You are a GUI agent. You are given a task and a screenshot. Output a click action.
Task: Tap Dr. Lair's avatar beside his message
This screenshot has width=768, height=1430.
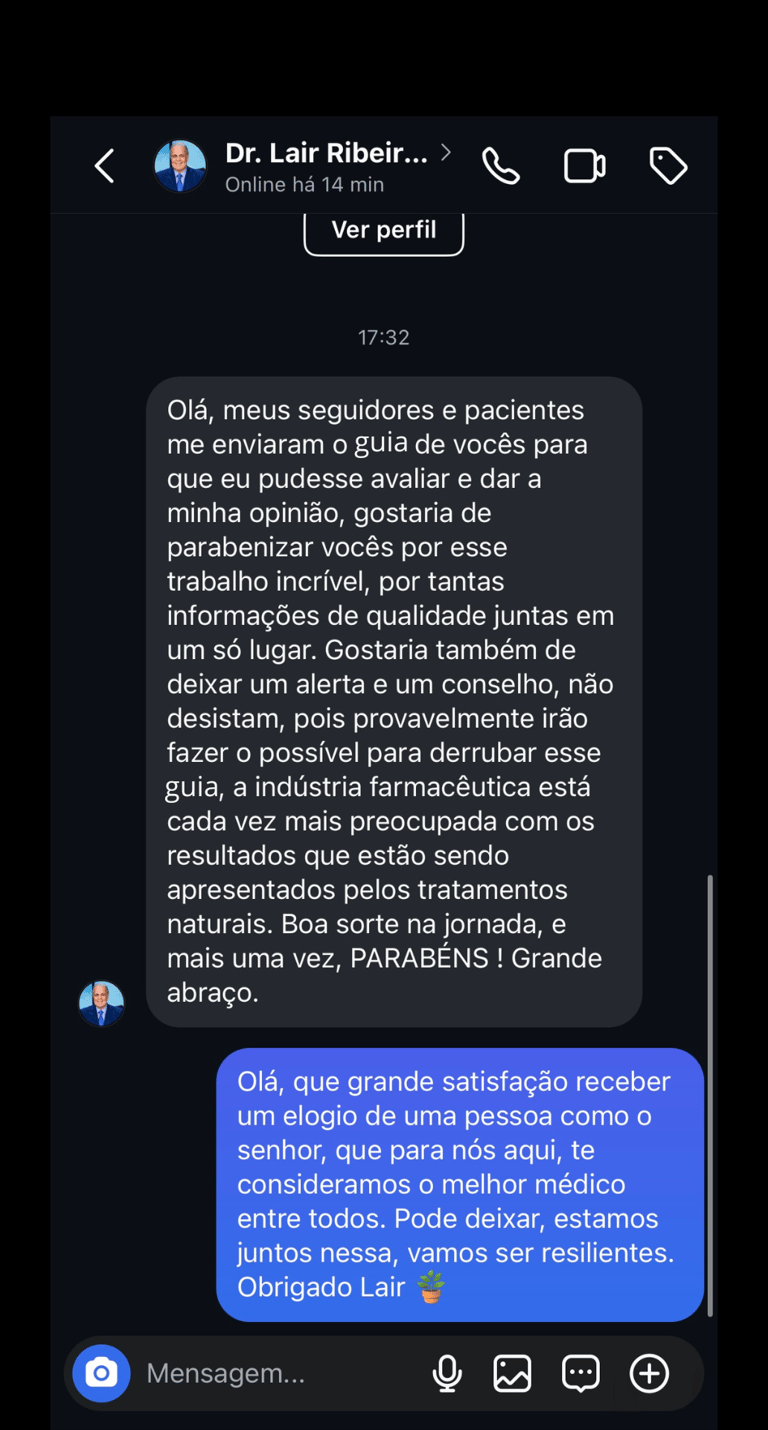(x=102, y=1003)
